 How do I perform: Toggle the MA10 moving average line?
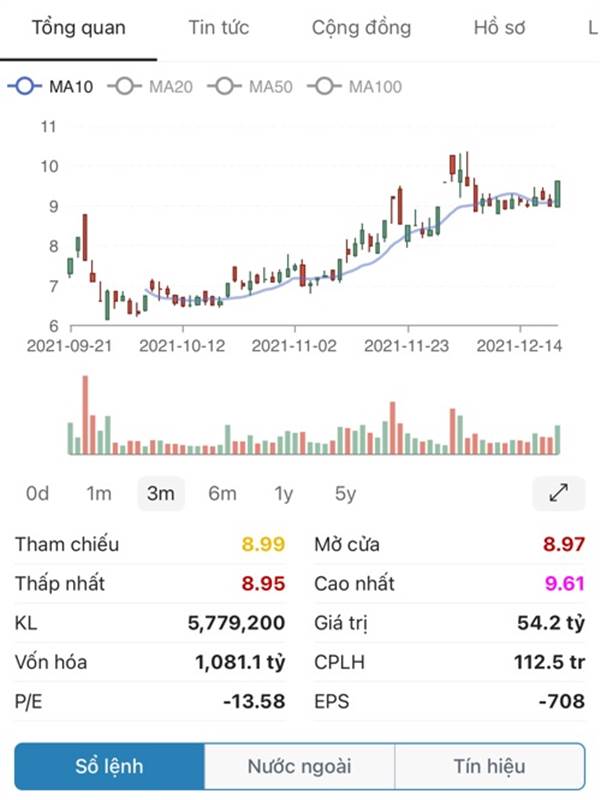pyautogui.click(x=51, y=87)
